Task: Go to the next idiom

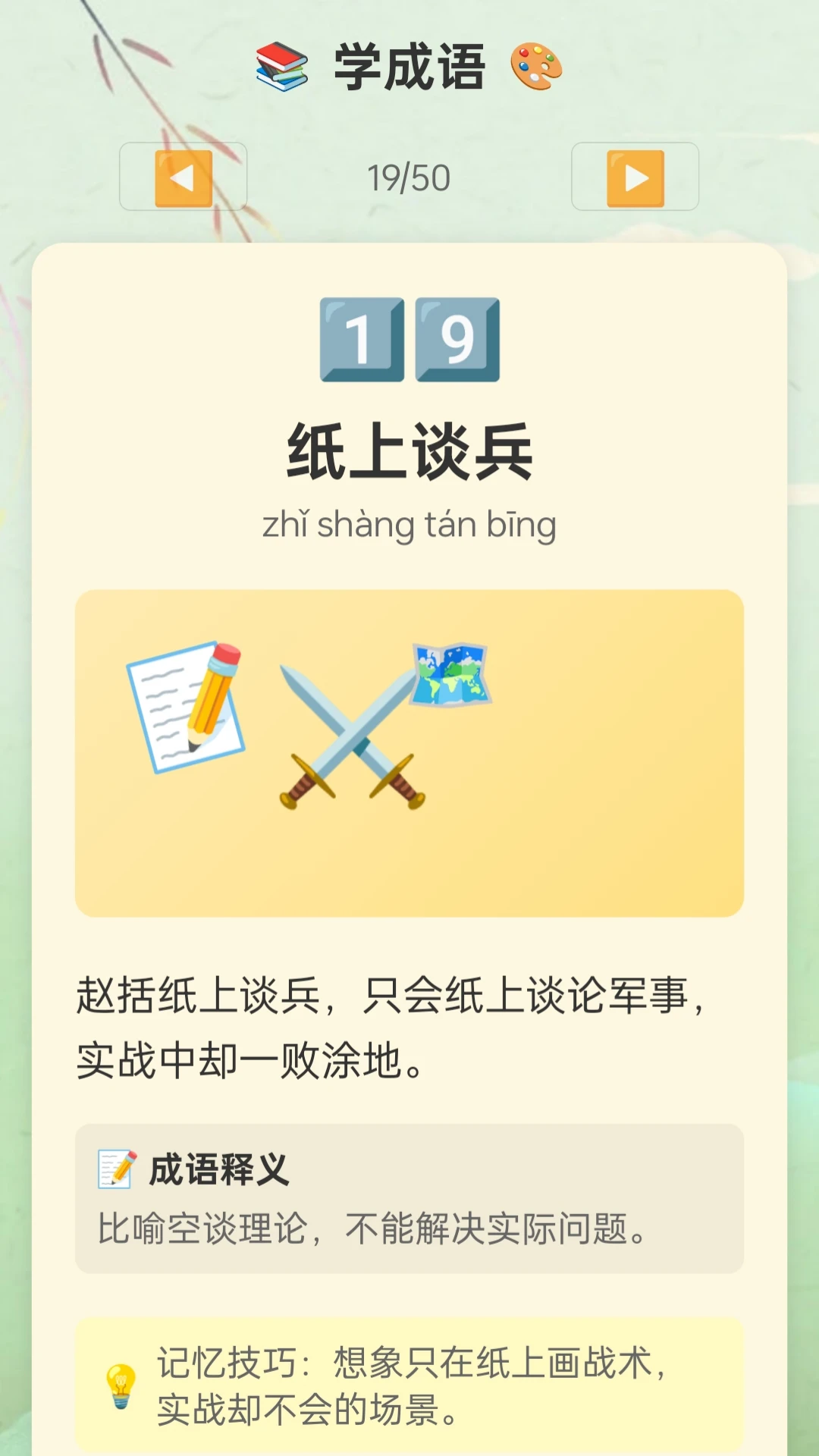Action: click(x=635, y=177)
